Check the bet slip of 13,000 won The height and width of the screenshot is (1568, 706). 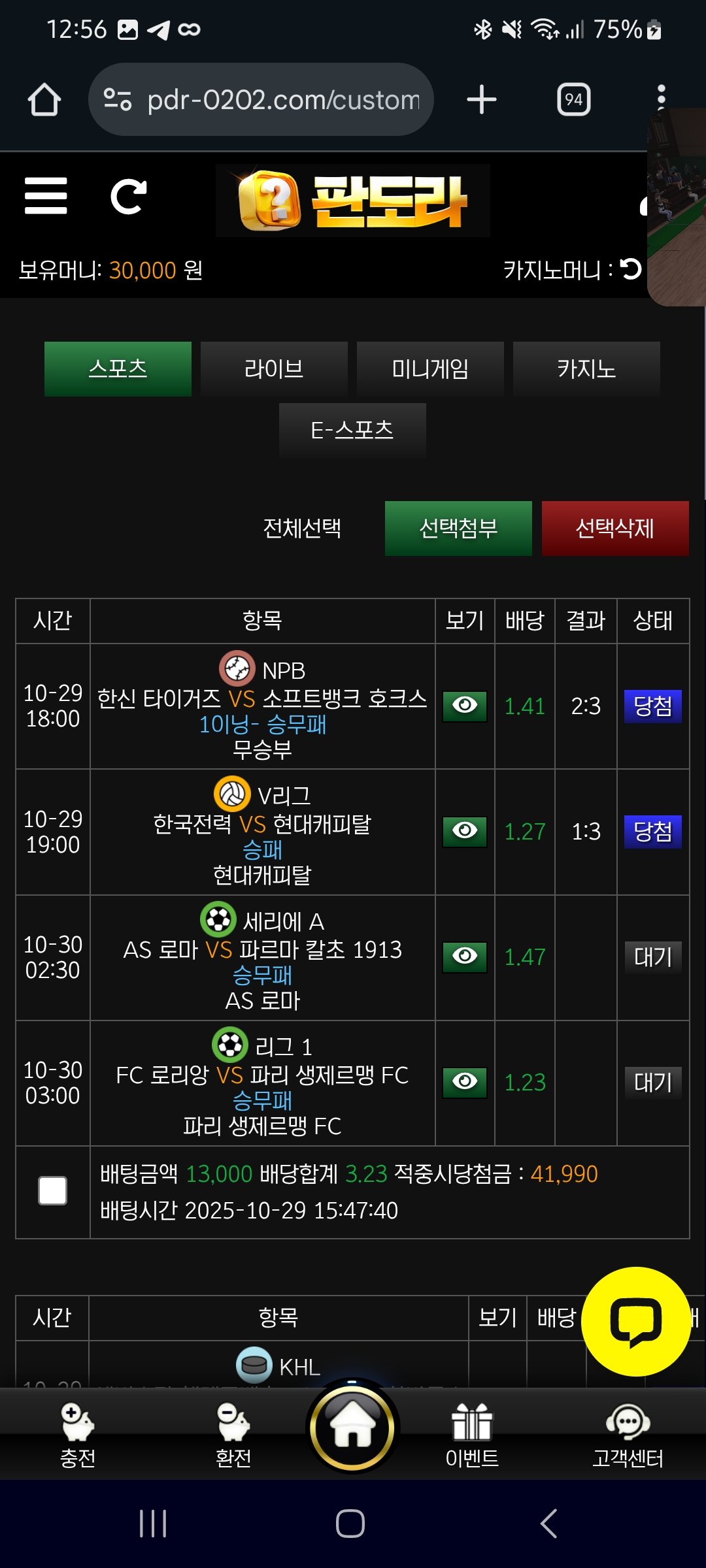[x=52, y=1190]
